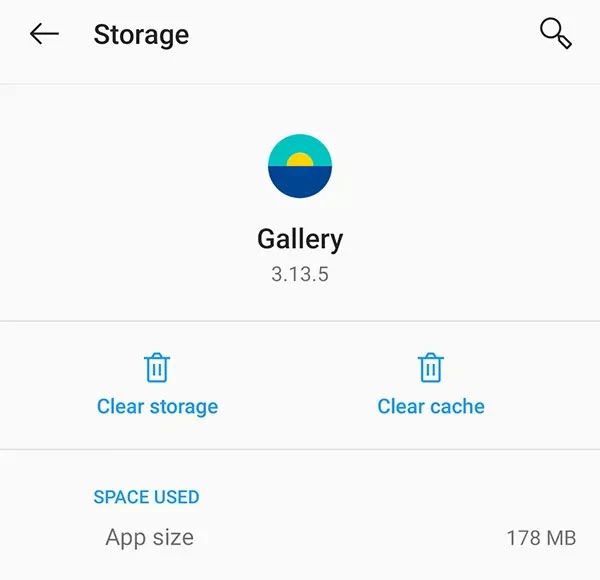The image size is (600, 580).
Task: Clear cache for the Gallery app
Action: (x=431, y=384)
